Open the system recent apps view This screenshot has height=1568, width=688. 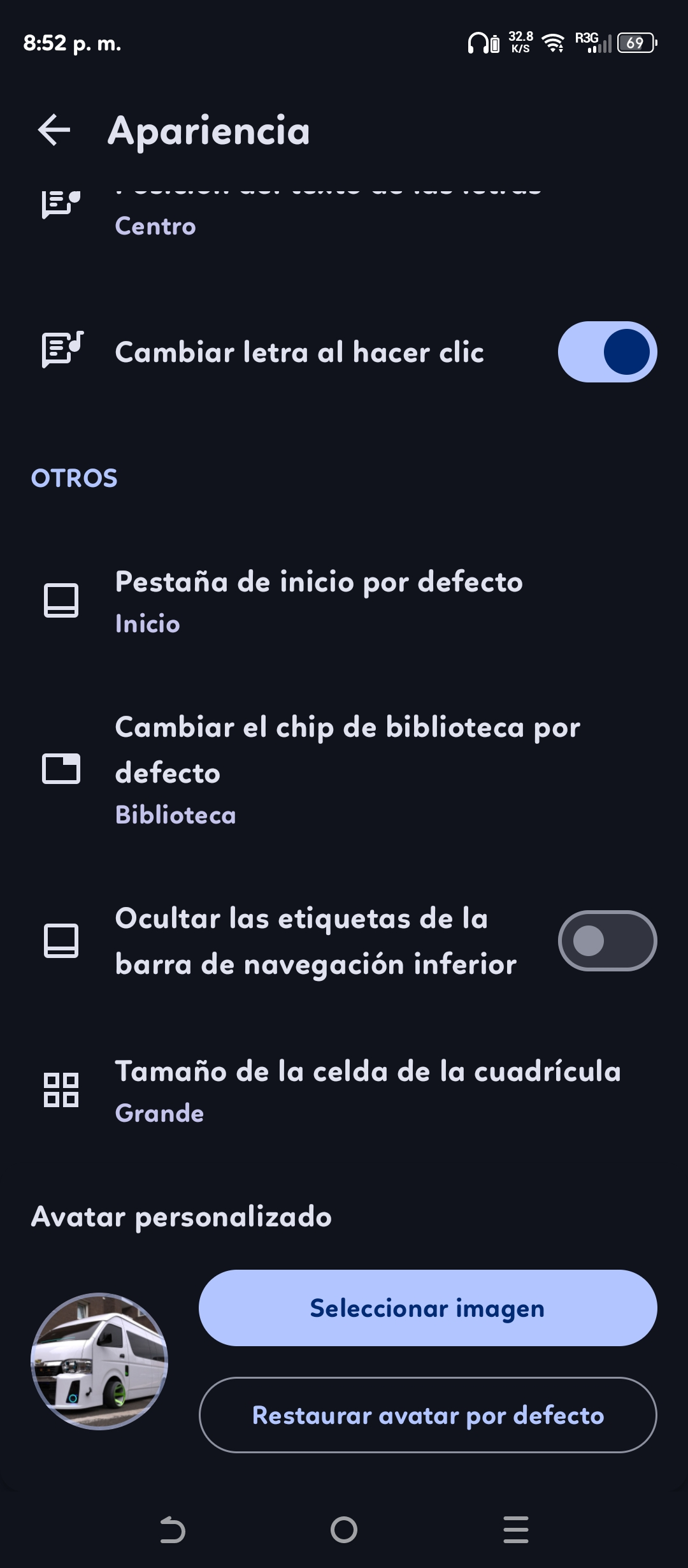pos(515,1530)
